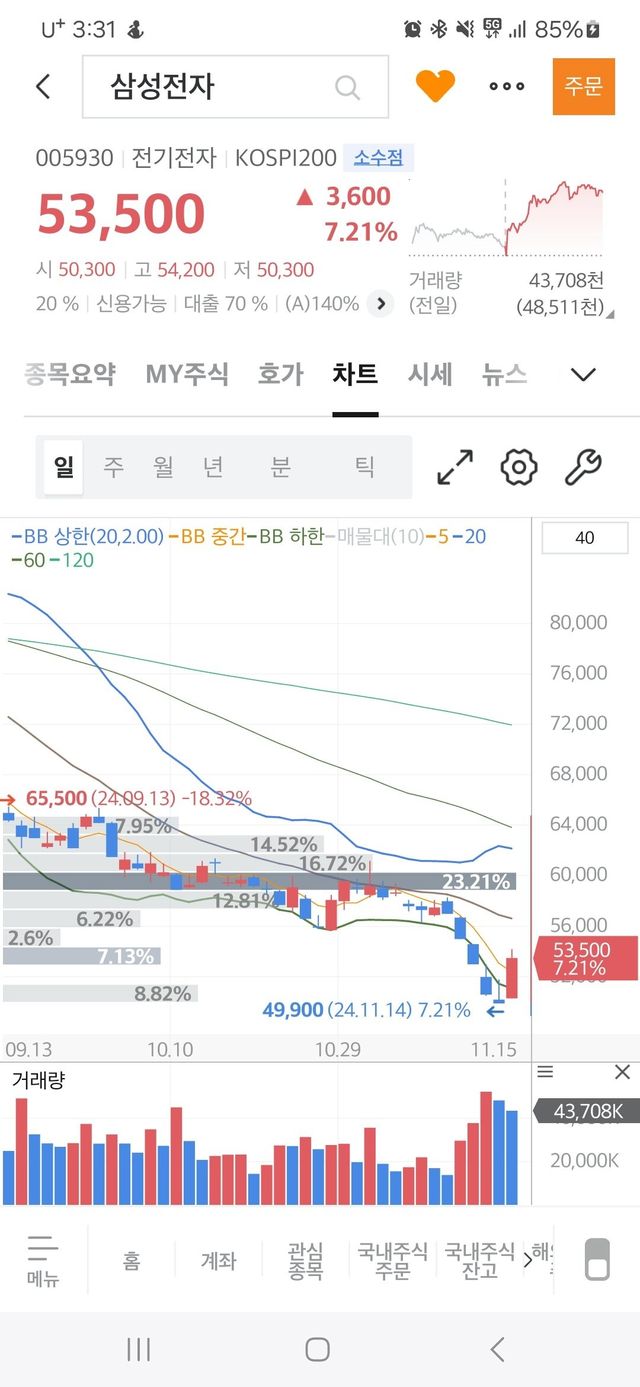This screenshot has height=1387, width=640.
Task: Switch to the 호가 tab
Action: point(280,375)
